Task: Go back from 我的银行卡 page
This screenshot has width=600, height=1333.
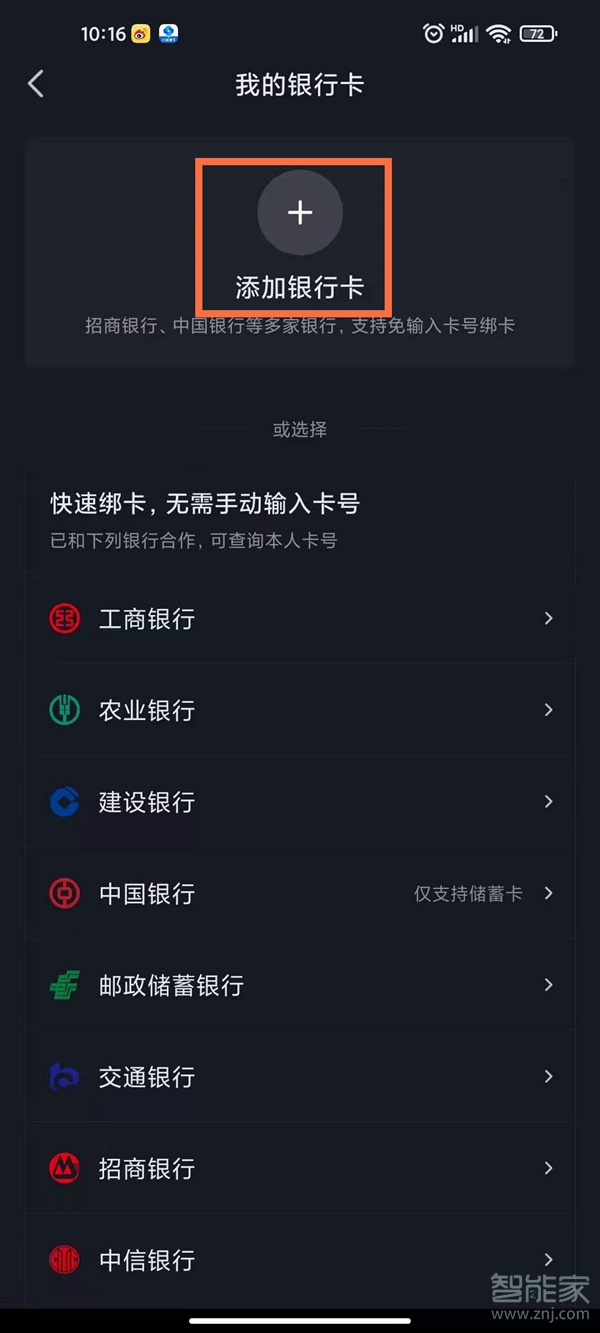Action: (36, 84)
